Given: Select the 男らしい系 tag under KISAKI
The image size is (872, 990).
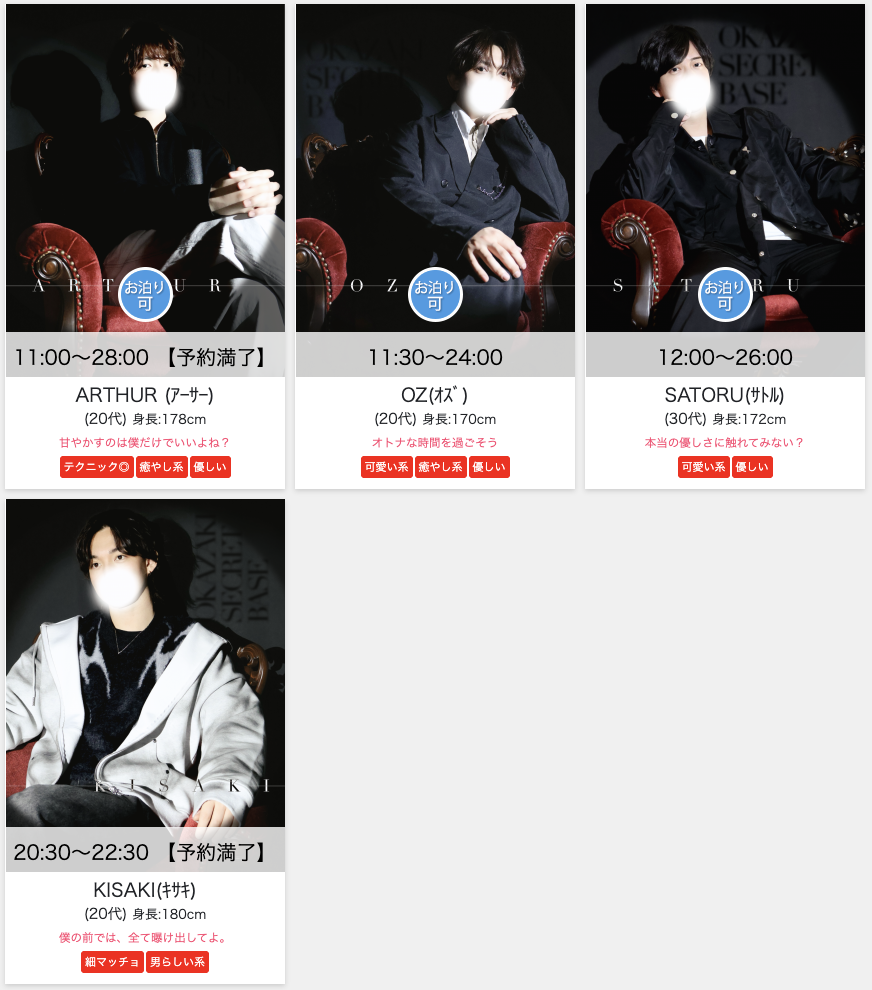Looking at the screenshot, I should (178, 962).
